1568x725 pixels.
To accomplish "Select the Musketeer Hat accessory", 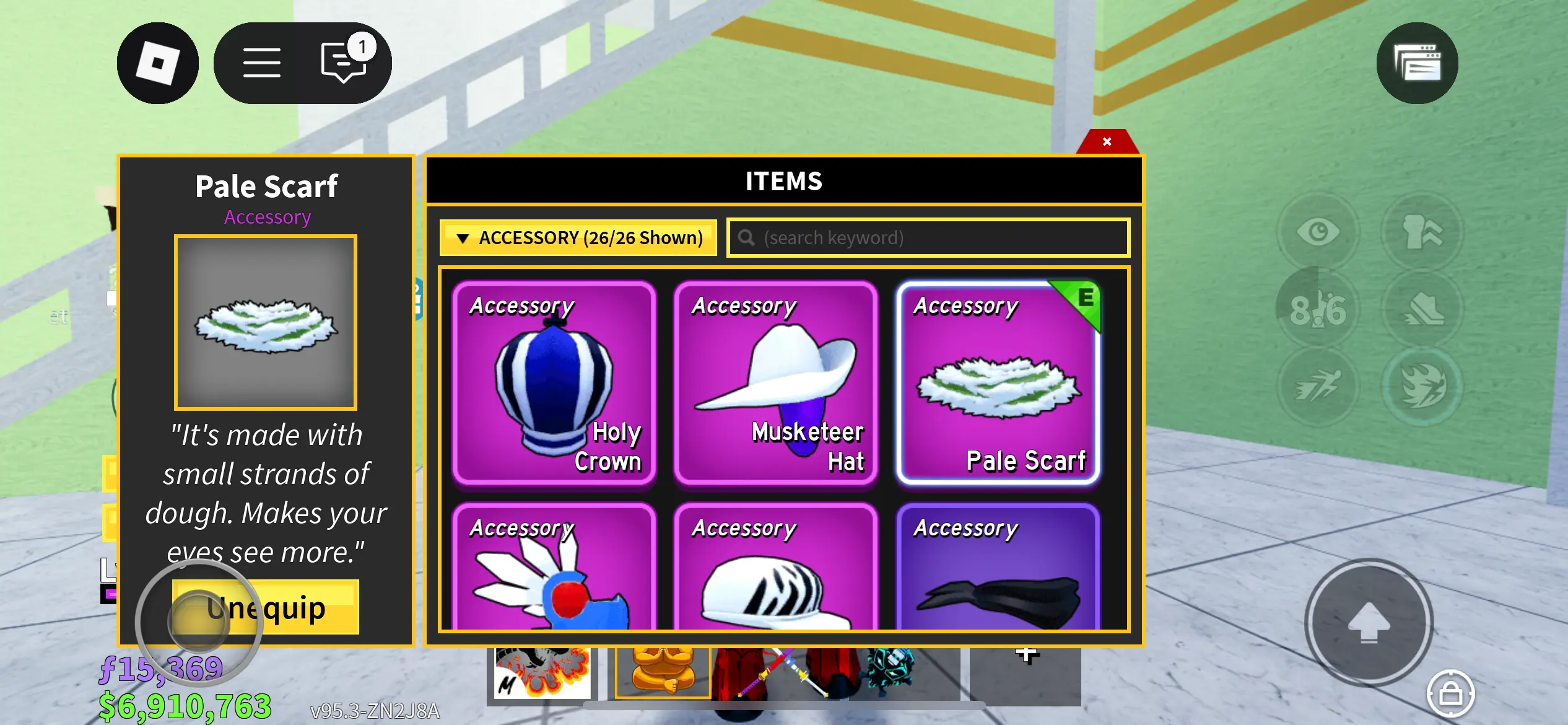I will coord(775,382).
